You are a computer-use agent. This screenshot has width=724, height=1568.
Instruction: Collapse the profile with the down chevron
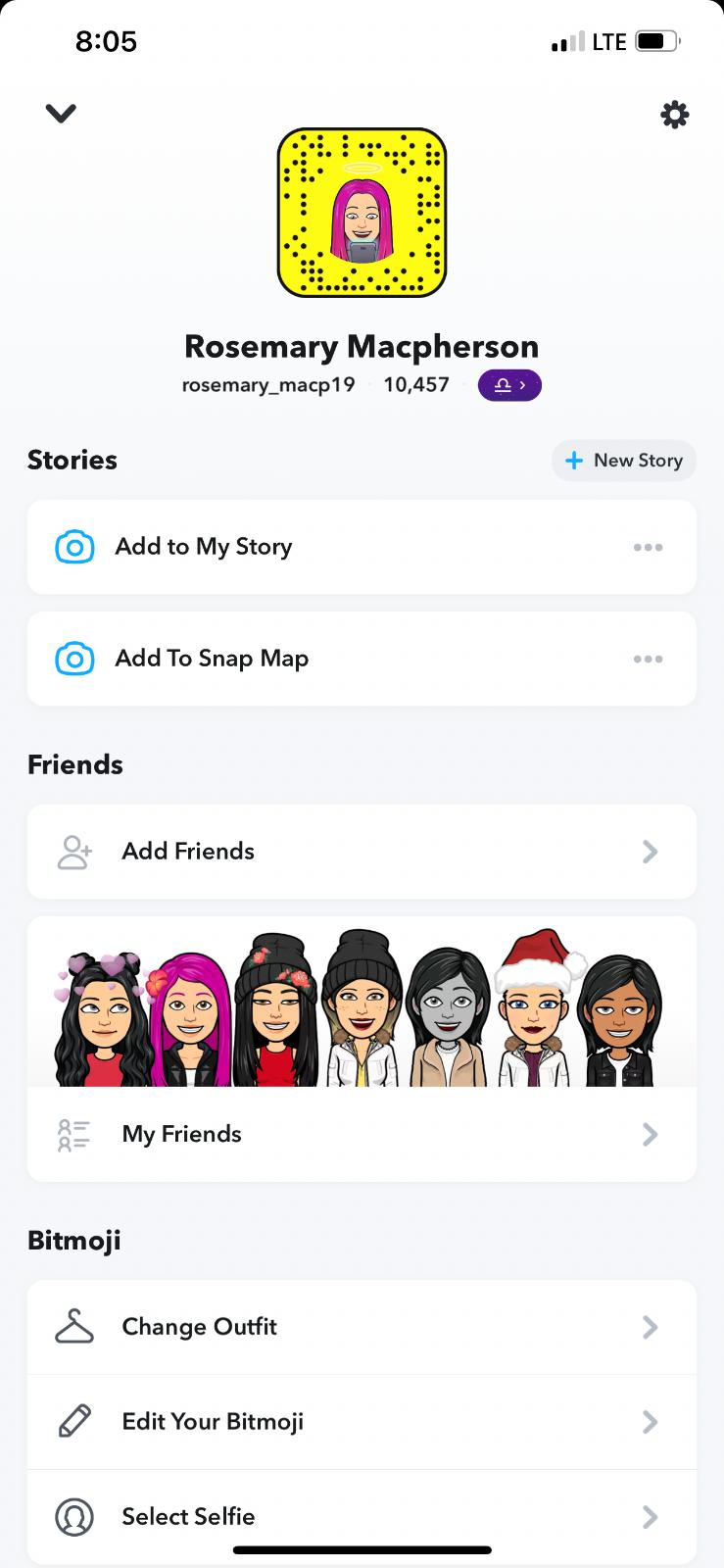[61, 114]
